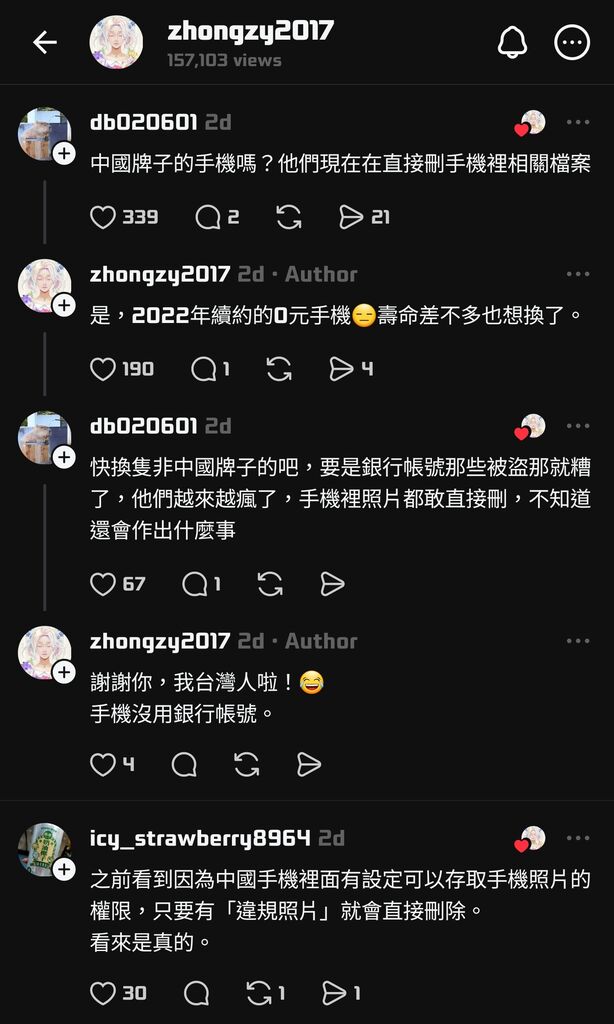Viewport: 614px width, 1024px height.
Task: Like icy_strawberry8964's comment
Action: coord(103,993)
